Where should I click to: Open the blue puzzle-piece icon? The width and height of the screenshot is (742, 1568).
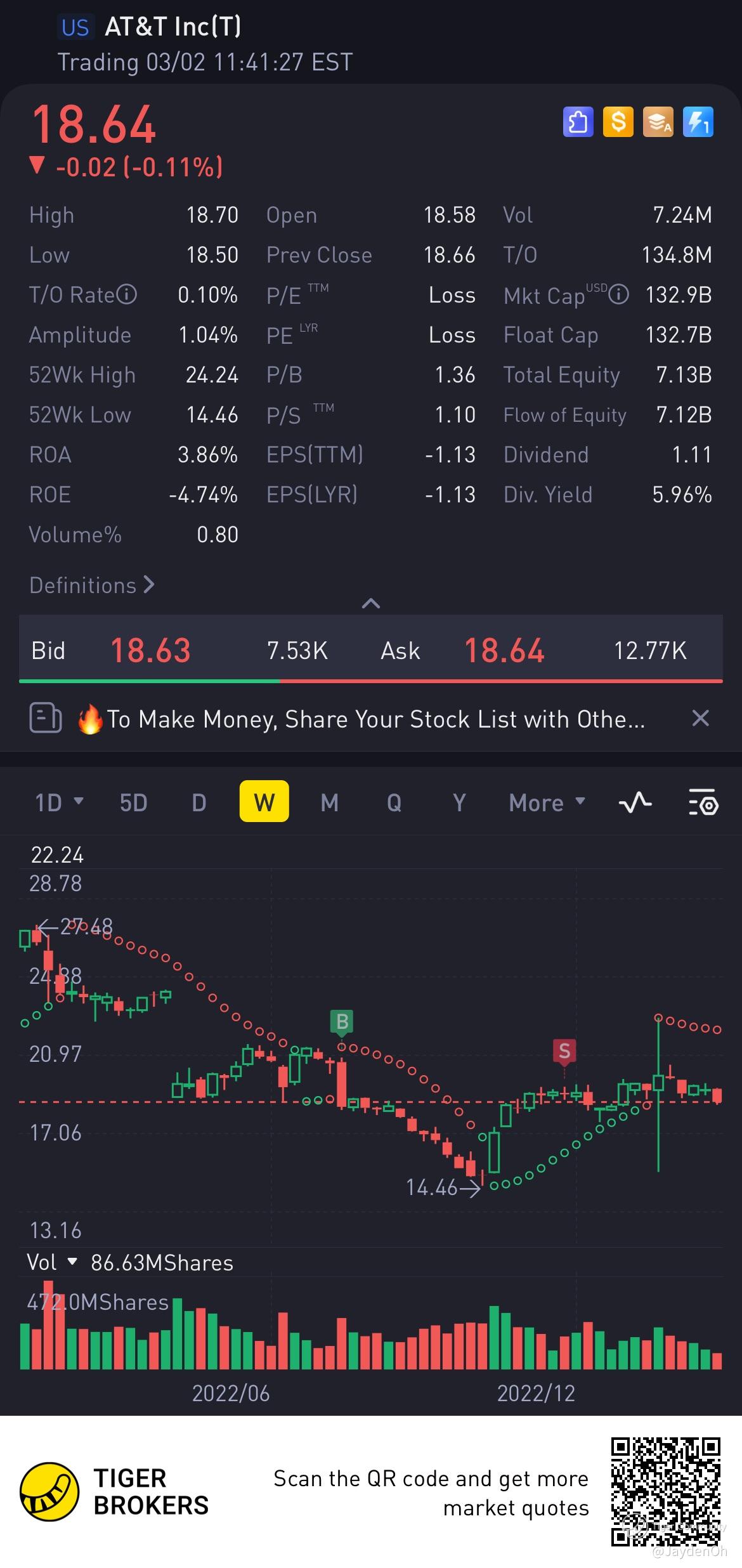click(x=578, y=122)
